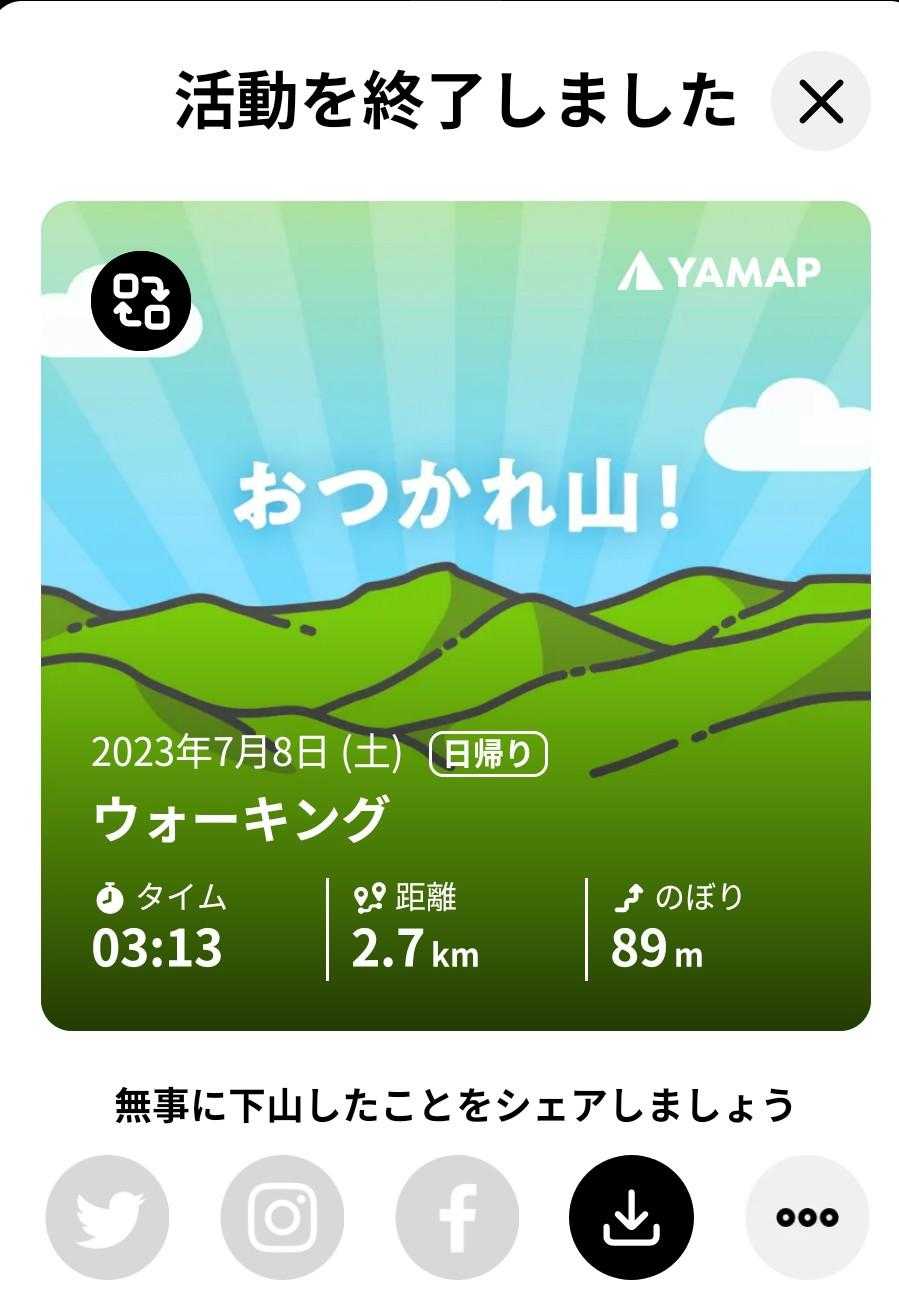Close the activity finished dialog

[821, 102]
